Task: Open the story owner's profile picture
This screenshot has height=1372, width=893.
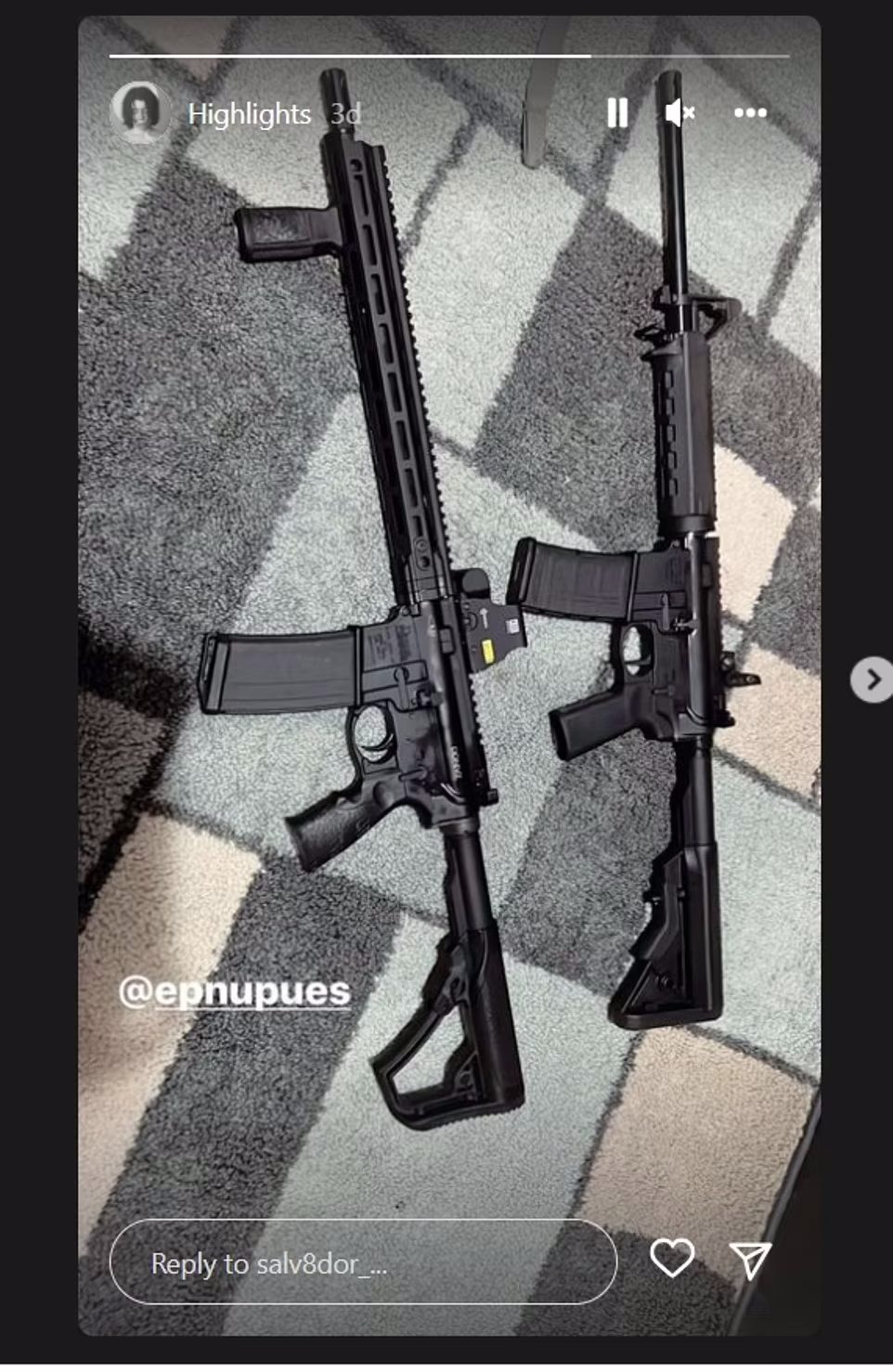Action: point(140,112)
